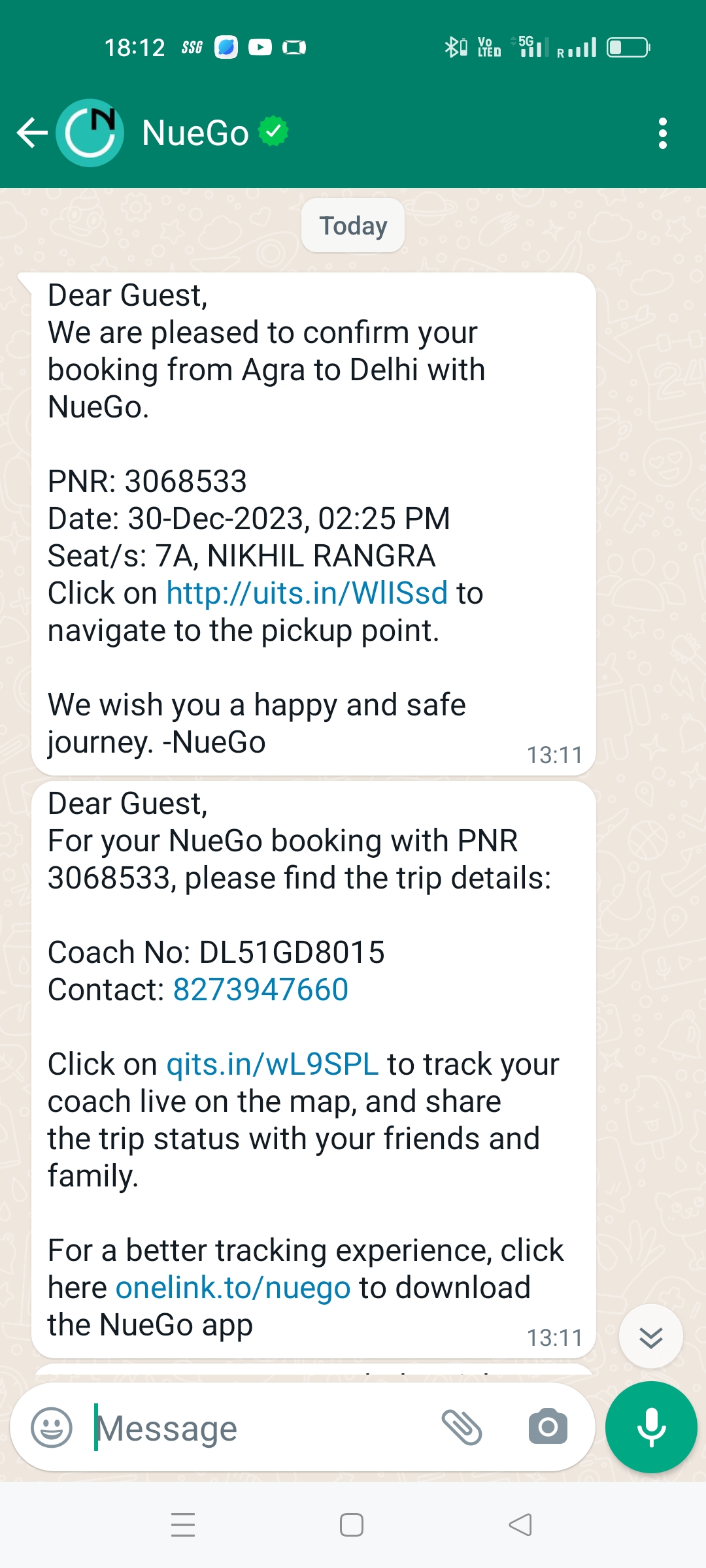Attach a file with the paperclip
706x1568 pixels.
coord(462,1427)
